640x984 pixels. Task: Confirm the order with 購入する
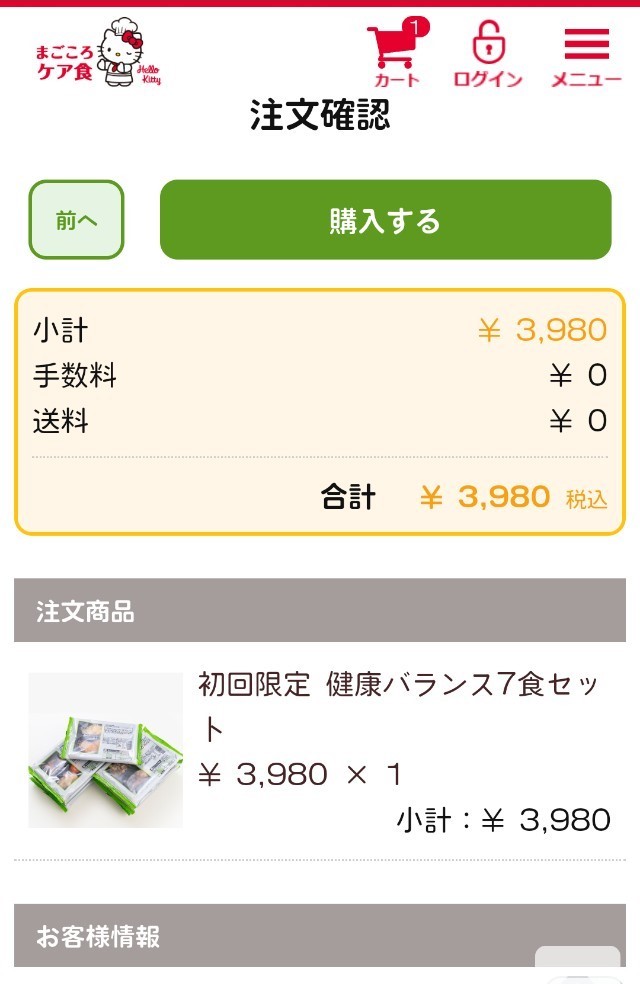click(385, 220)
